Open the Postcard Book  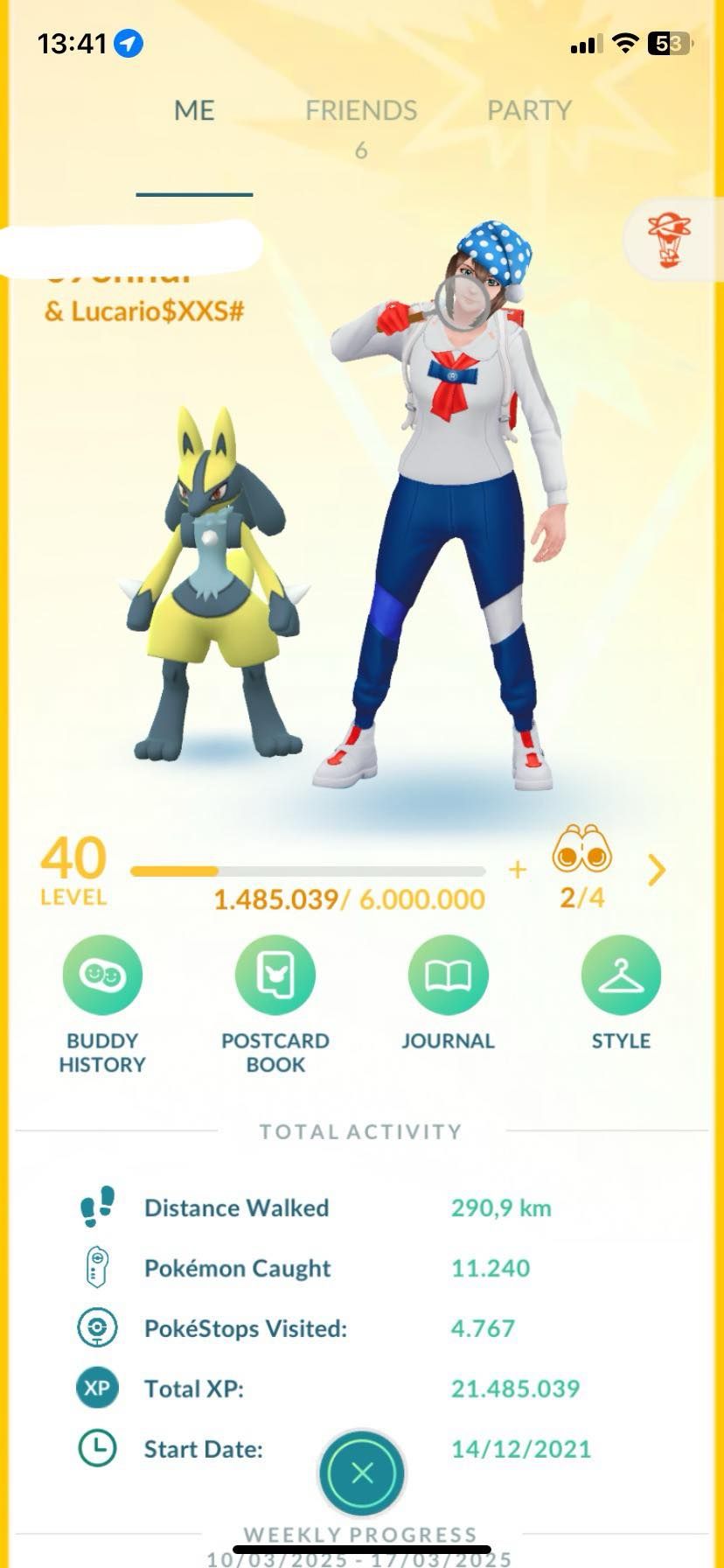(x=275, y=976)
